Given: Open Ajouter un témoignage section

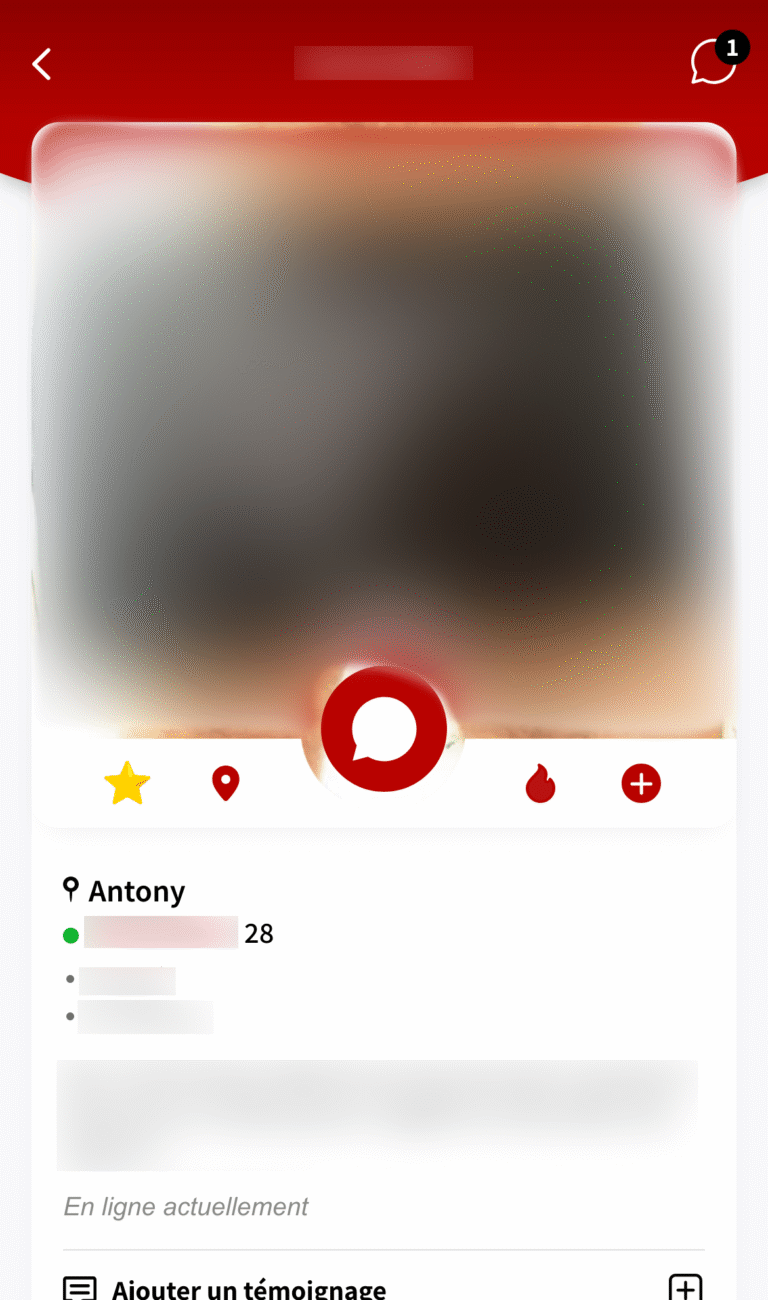Looking at the screenshot, I should [248, 1288].
